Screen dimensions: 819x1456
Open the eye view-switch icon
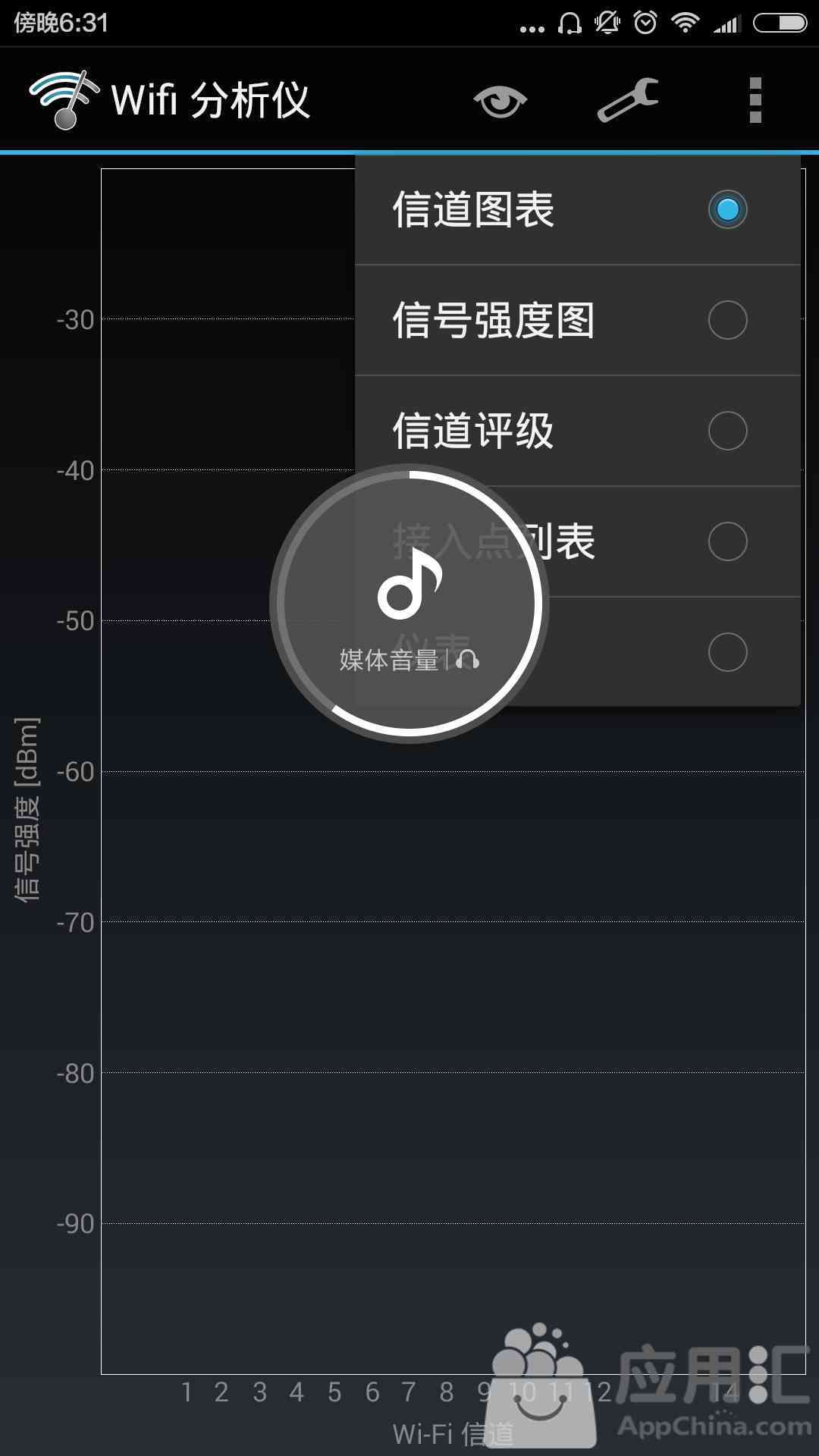pos(500,100)
